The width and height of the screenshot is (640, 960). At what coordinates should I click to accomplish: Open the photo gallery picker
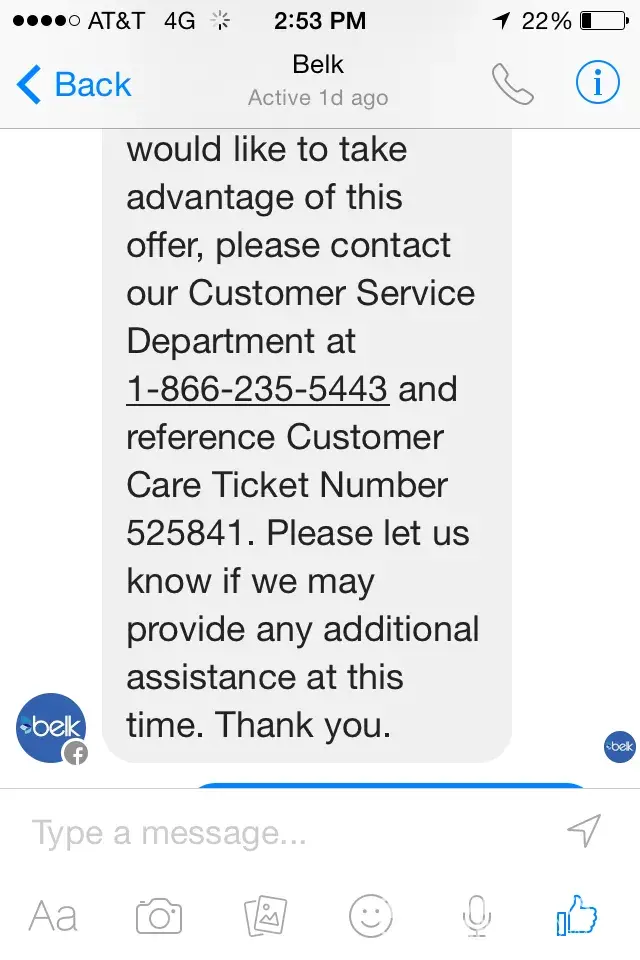[266, 915]
